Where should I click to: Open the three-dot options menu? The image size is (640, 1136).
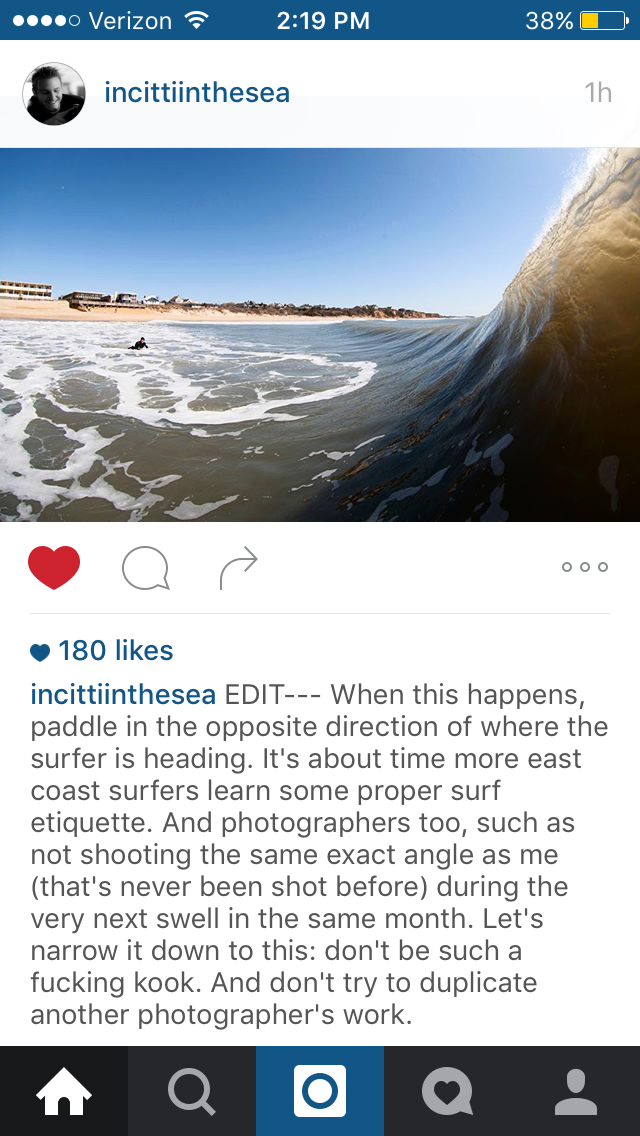point(585,568)
